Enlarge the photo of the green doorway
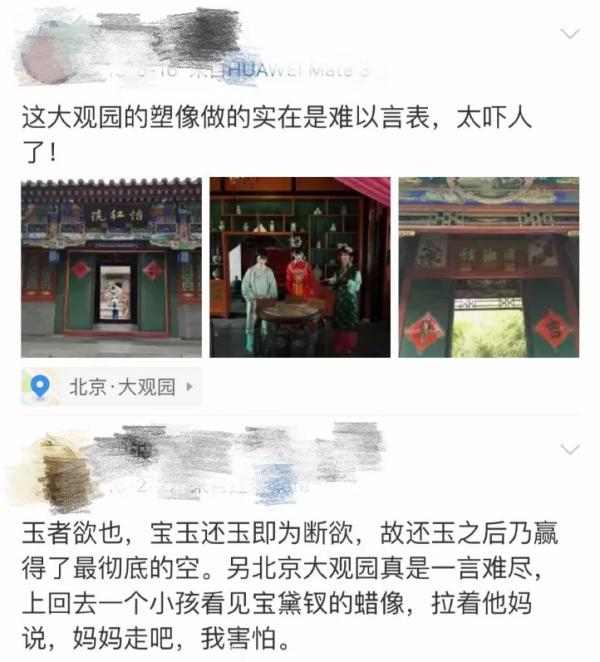The width and height of the screenshot is (600, 662). pyautogui.click(x=488, y=267)
